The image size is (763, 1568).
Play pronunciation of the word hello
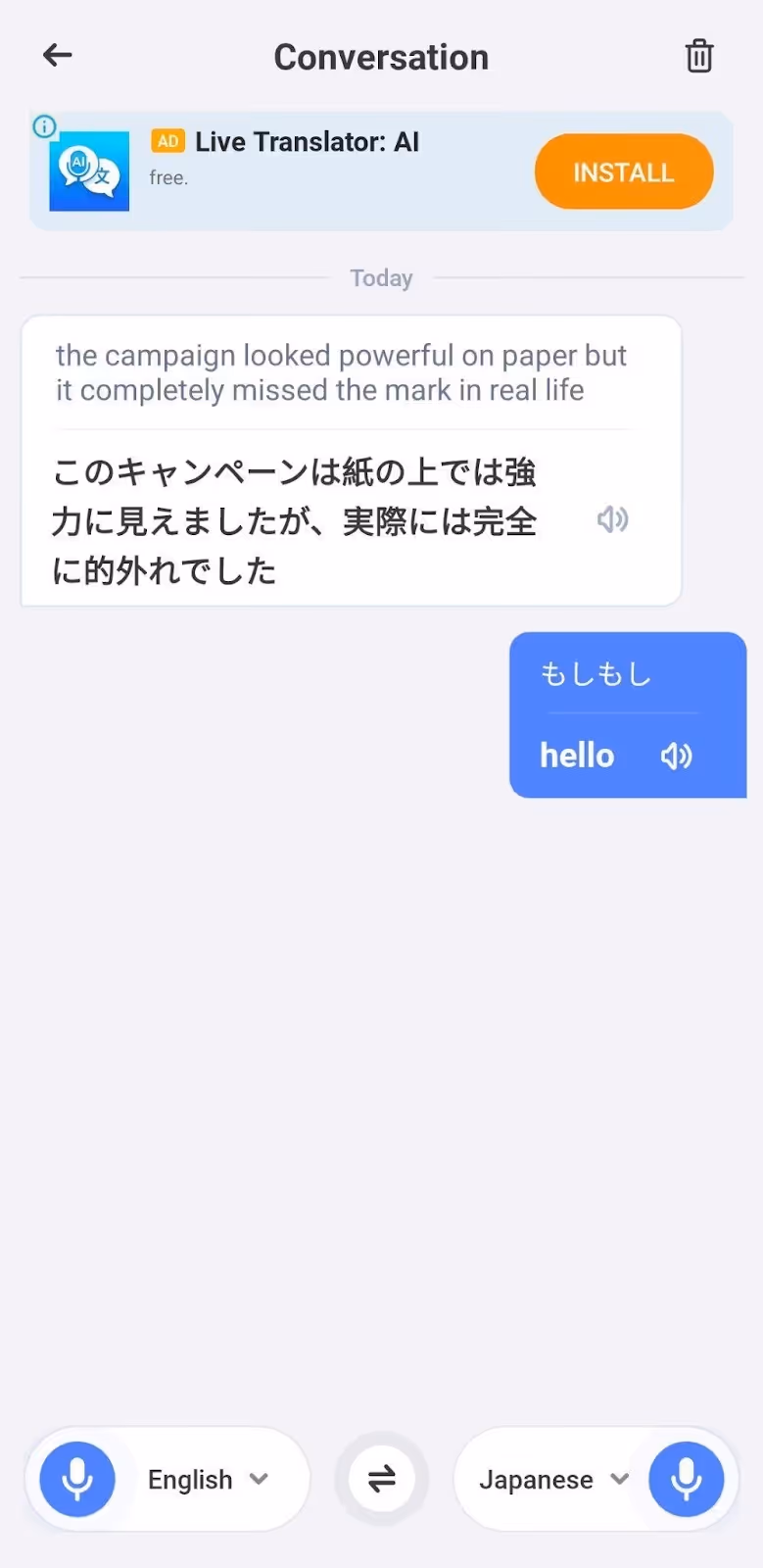[676, 756]
